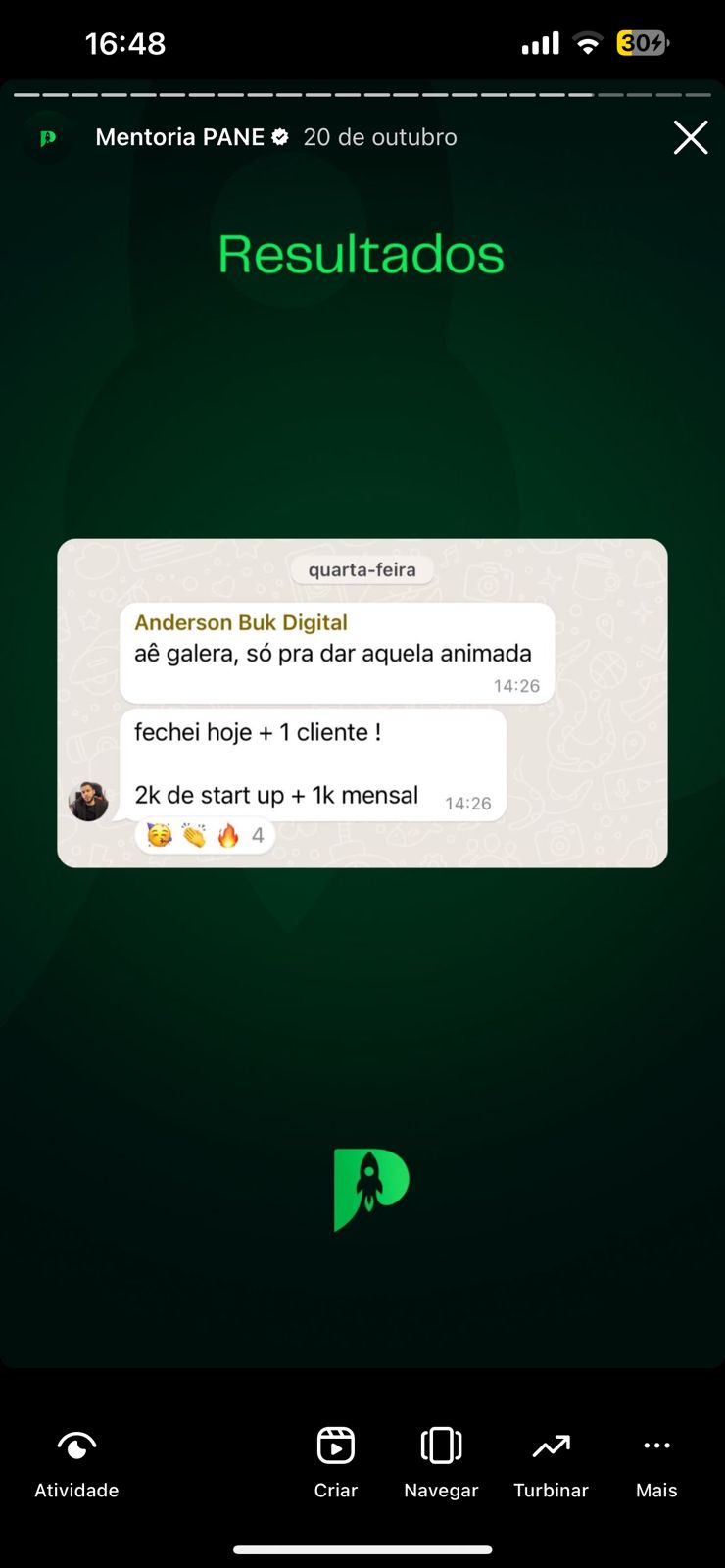Tap the clapping hands emoji reaction
Screen dimensions: 725x1568
tap(195, 835)
